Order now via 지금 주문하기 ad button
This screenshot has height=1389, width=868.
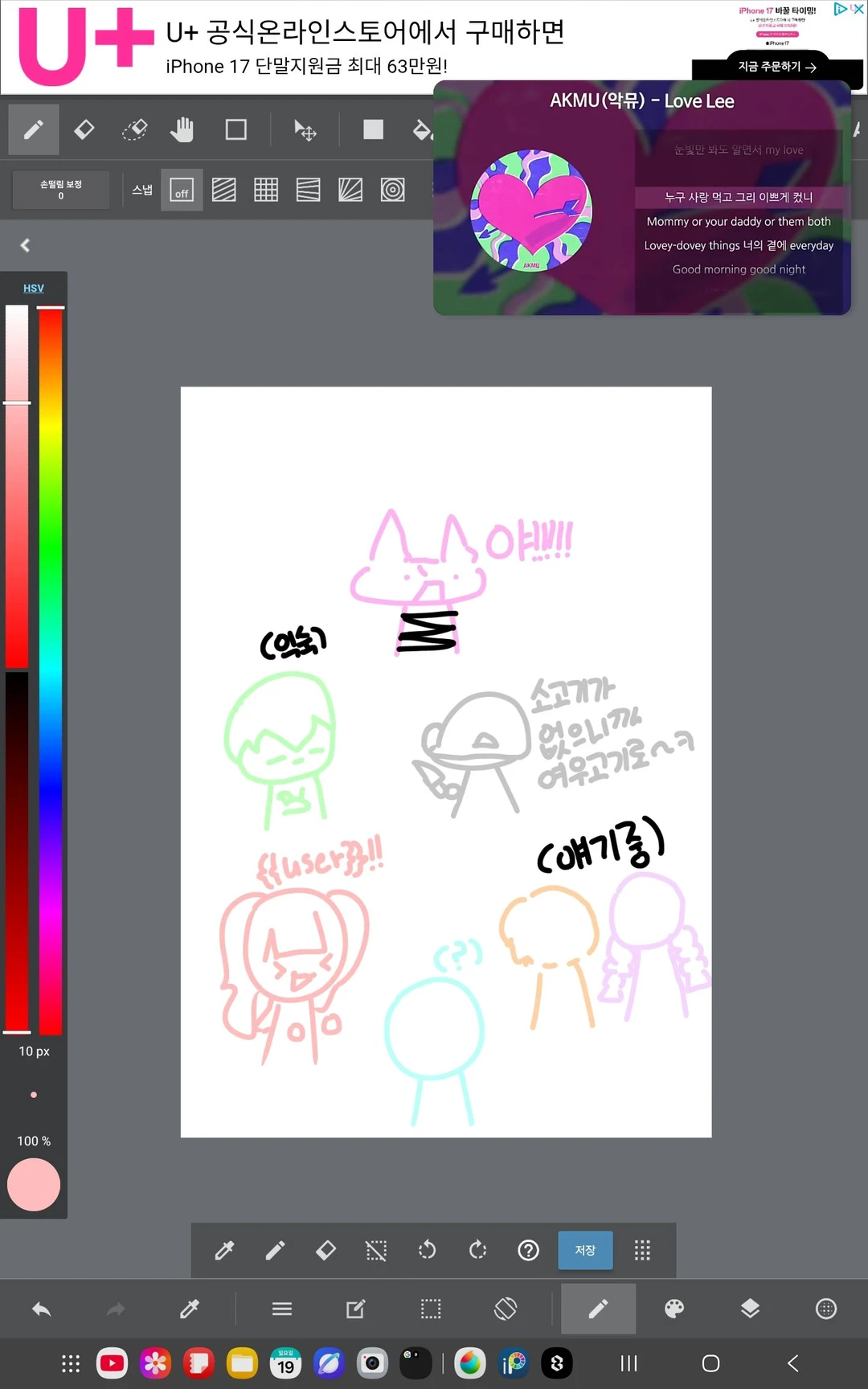tap(776, 67)
